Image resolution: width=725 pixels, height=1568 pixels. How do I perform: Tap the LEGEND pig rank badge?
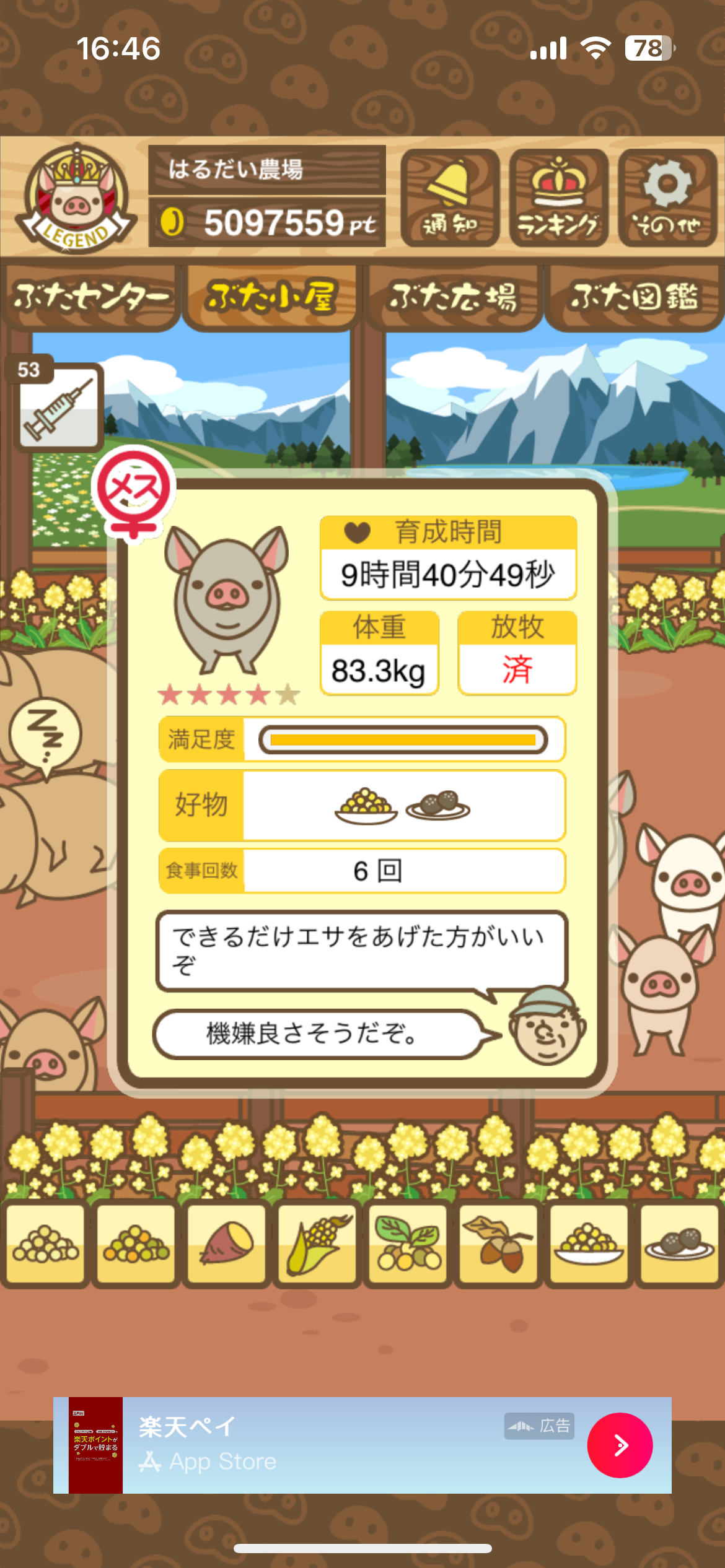click(x=74, y=198)
